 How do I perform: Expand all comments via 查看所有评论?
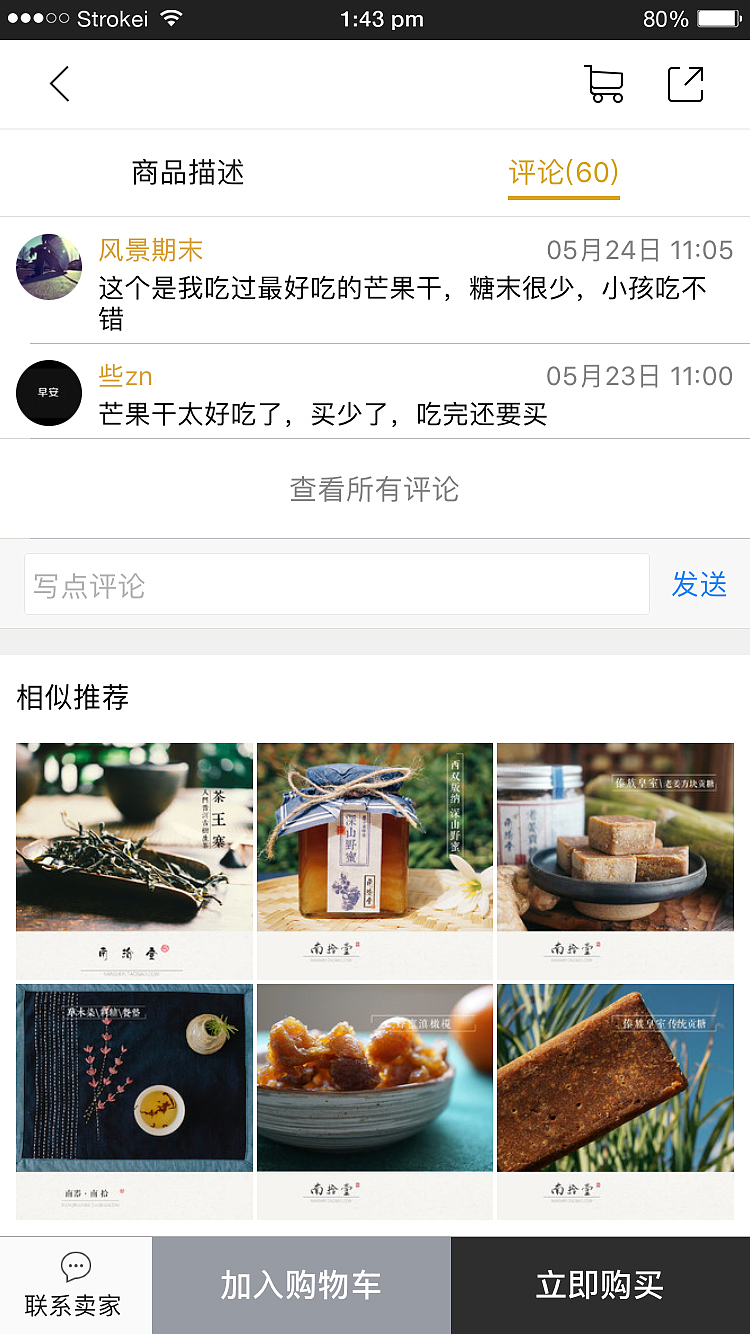tap(374, 488)
